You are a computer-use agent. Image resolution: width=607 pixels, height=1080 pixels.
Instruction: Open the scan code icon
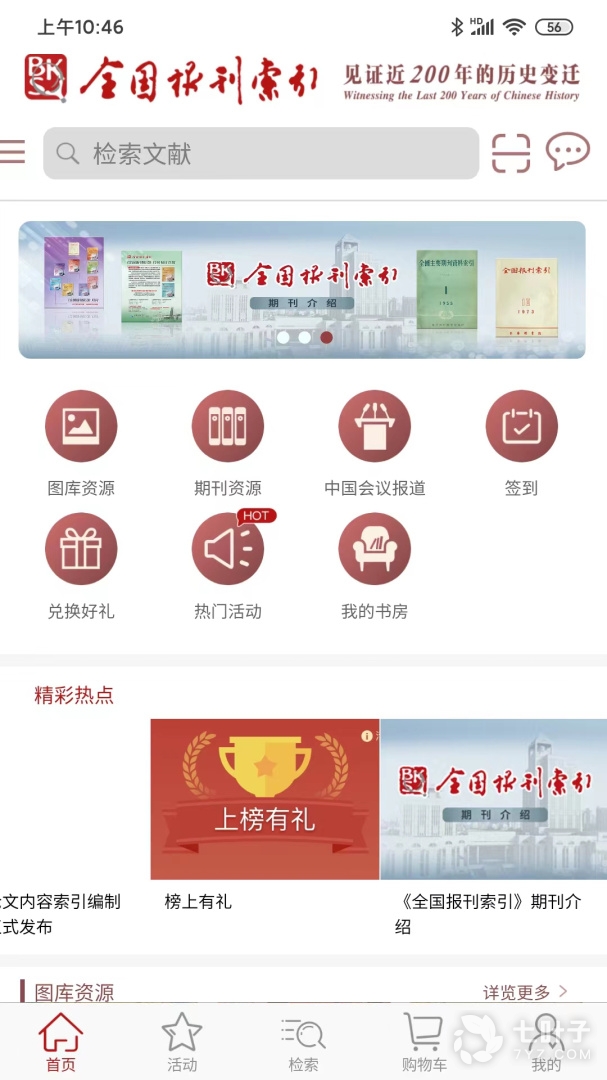(511, 153)
